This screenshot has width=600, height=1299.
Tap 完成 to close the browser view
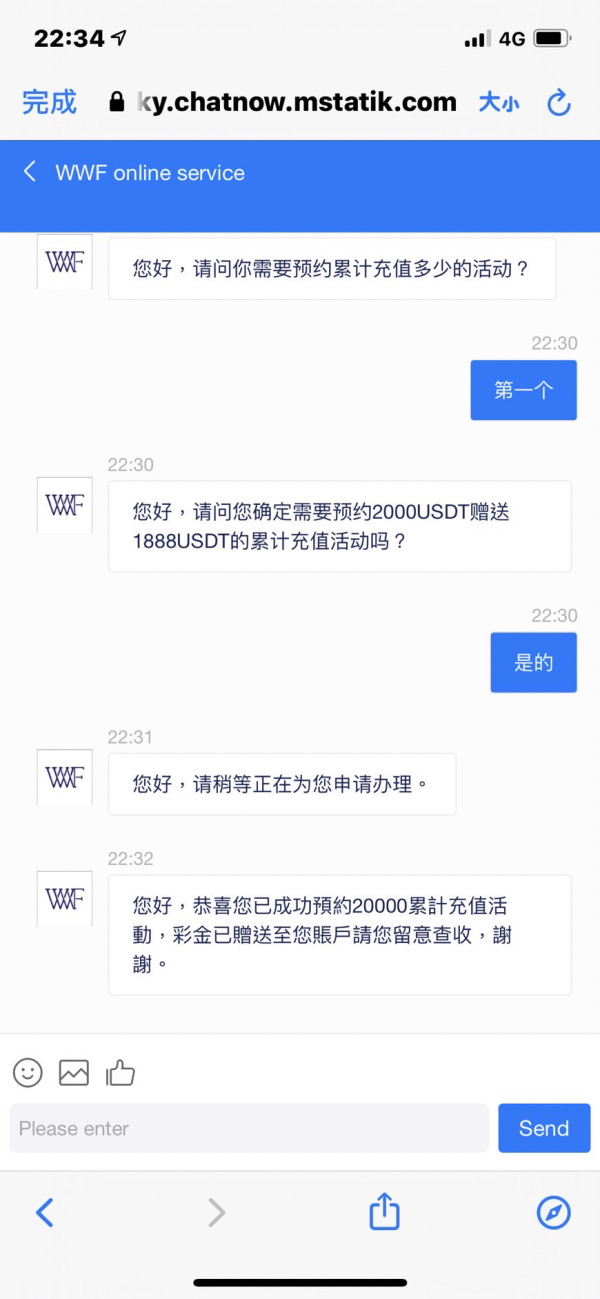pos(49,102)
